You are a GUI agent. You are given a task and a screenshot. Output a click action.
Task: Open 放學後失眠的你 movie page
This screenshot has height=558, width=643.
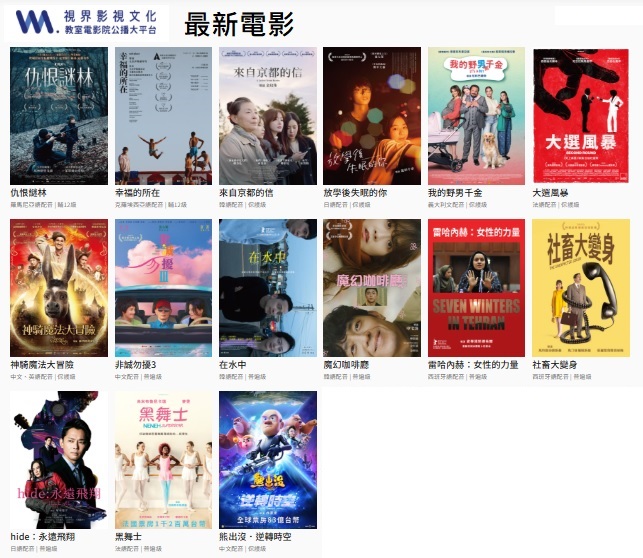372,116
